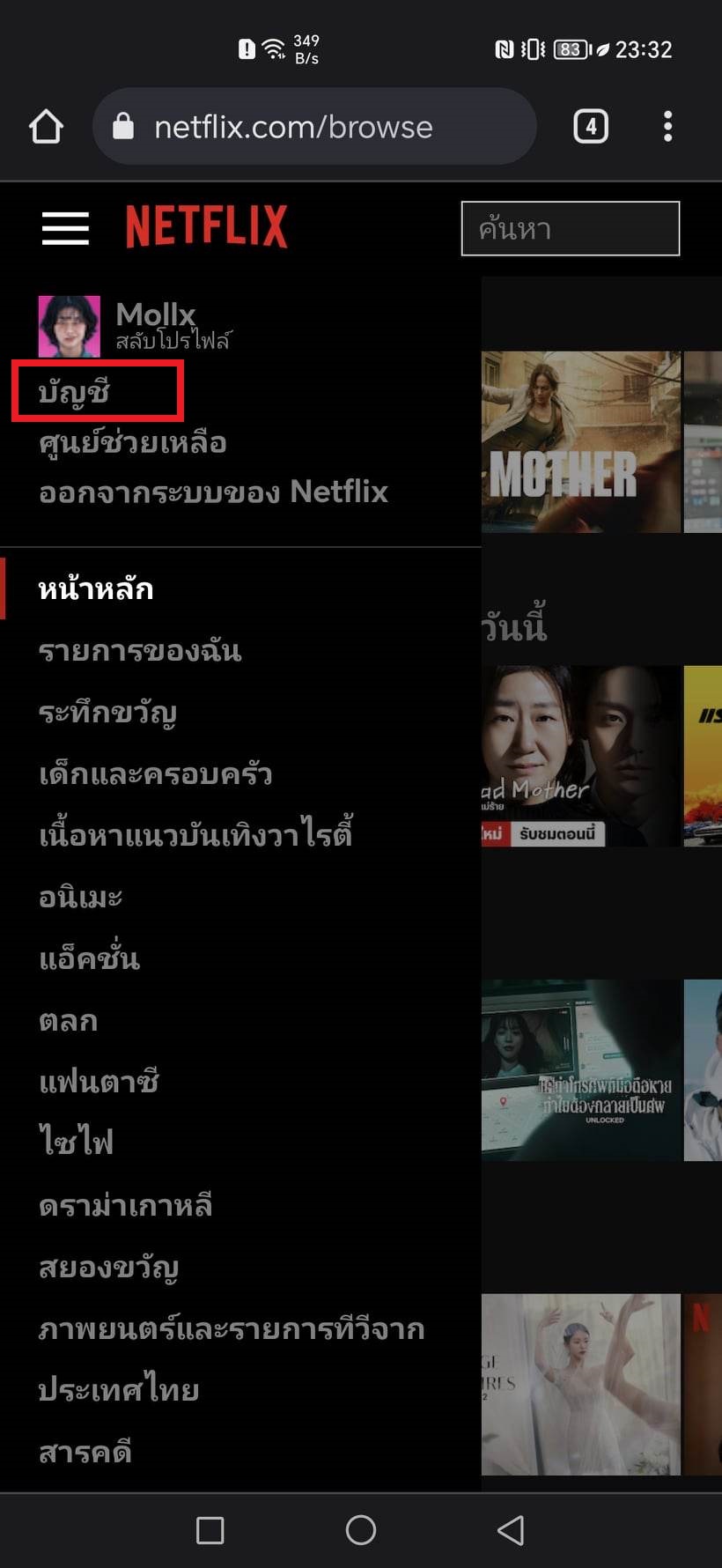Viewport: 722px width, 1568px height.
Task: Open เด็กและครอบครัว category
Action: (x=155, y=773)
